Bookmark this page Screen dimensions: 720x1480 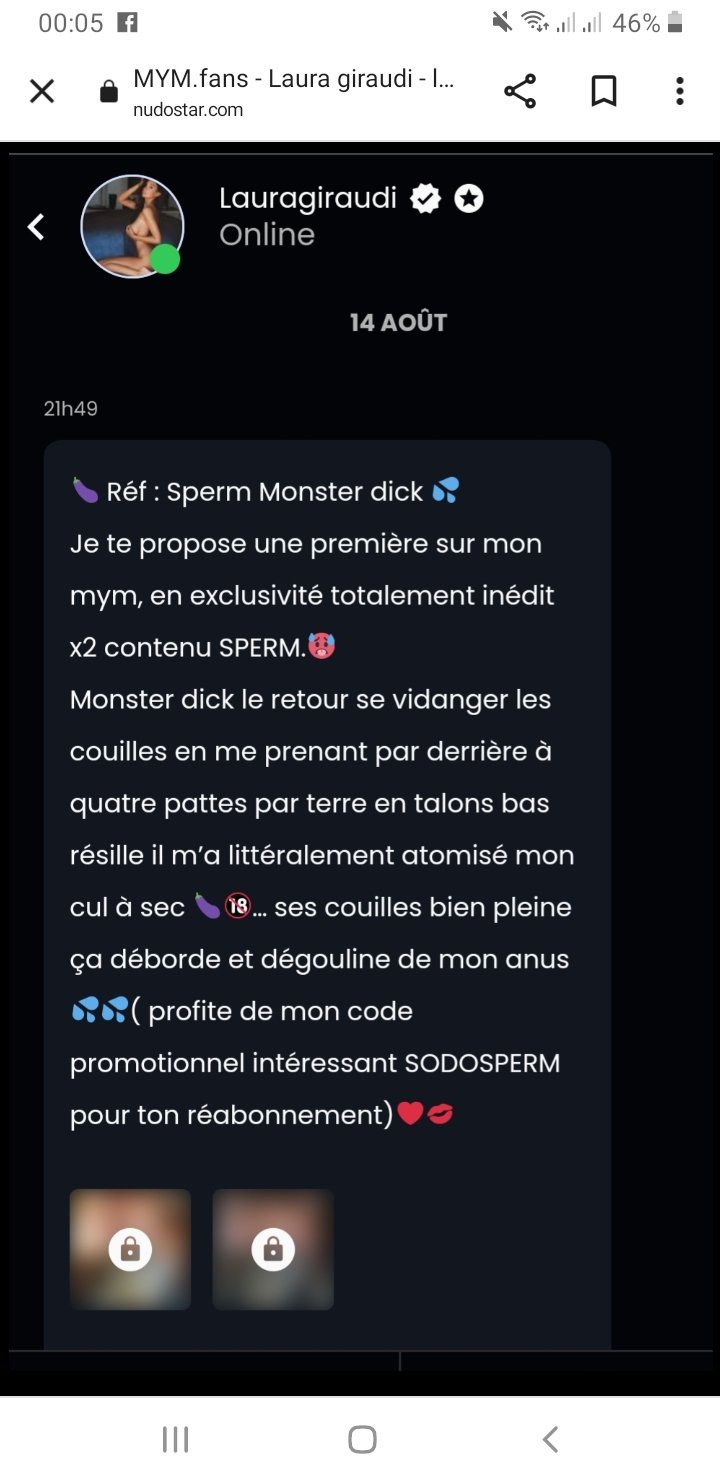pyautogui.click(x=603, y=92)
